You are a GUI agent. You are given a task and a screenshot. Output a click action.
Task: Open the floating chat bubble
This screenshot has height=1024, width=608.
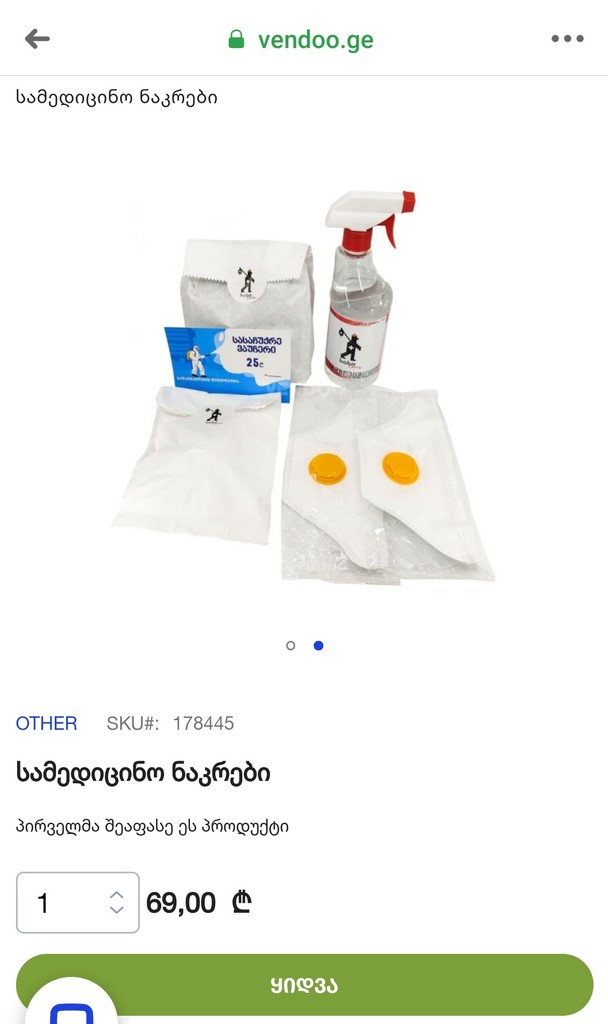pos(72,1005)
